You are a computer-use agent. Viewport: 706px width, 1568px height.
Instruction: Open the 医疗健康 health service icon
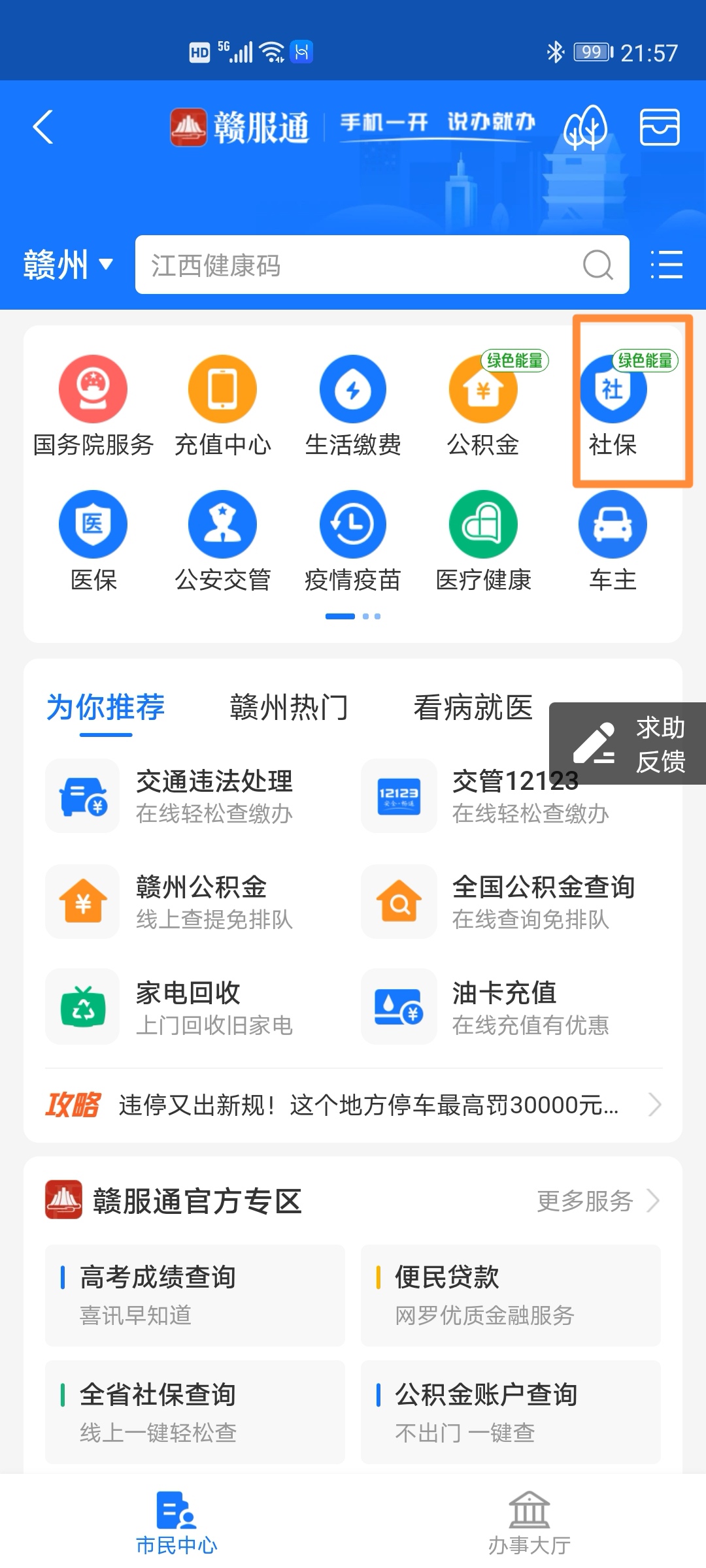[483, 524]
